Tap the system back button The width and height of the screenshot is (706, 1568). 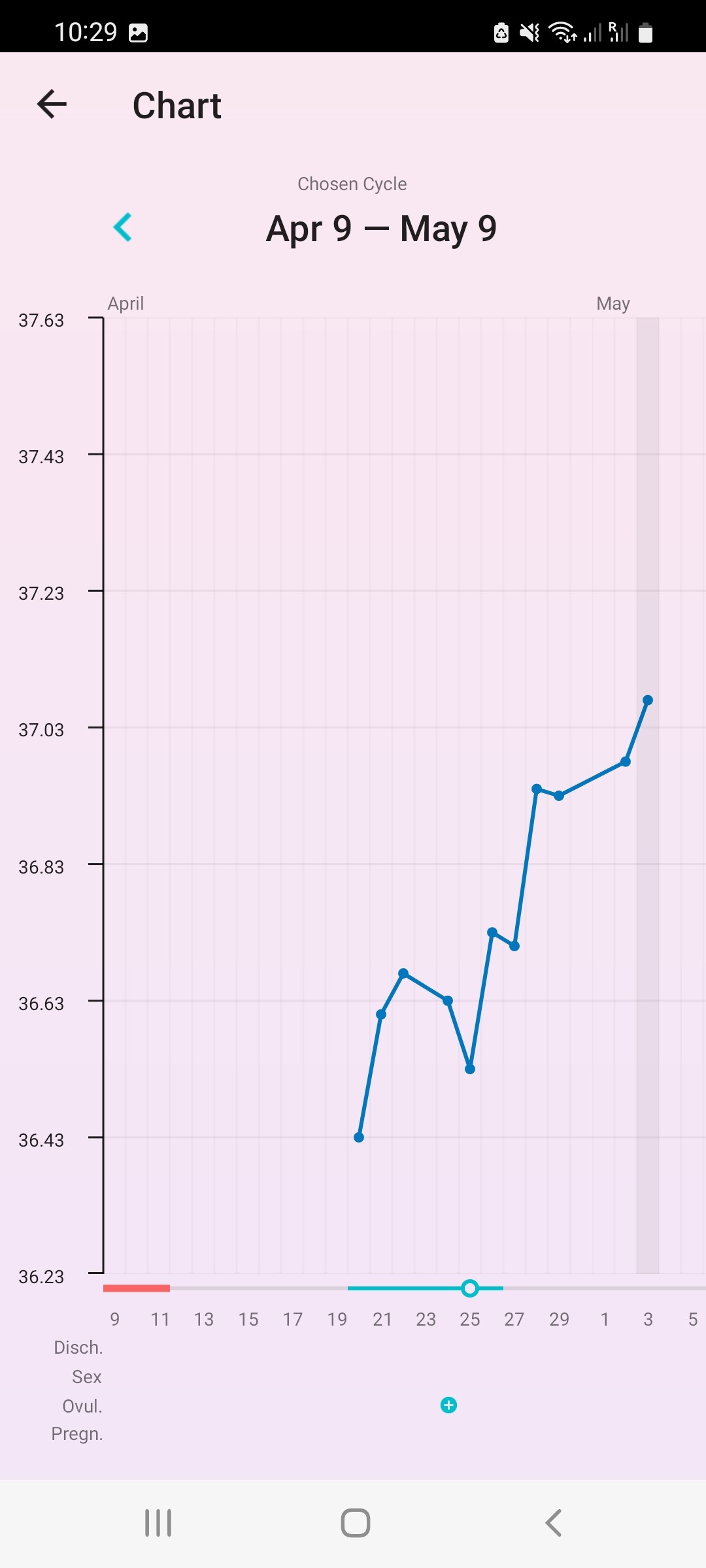pos(553,1523)
